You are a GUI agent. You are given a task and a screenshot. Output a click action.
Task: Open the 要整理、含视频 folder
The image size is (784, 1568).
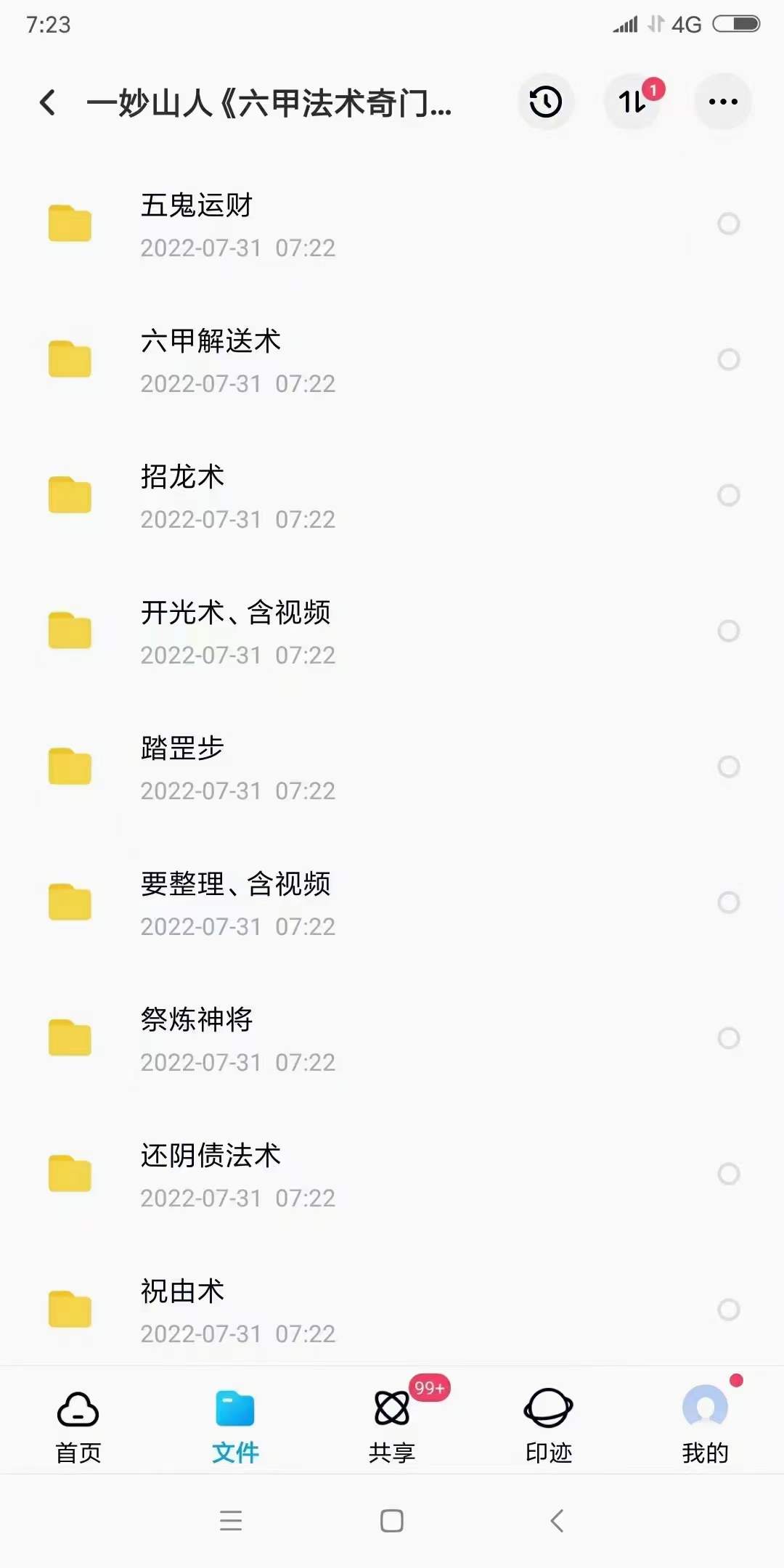point(392,902)
